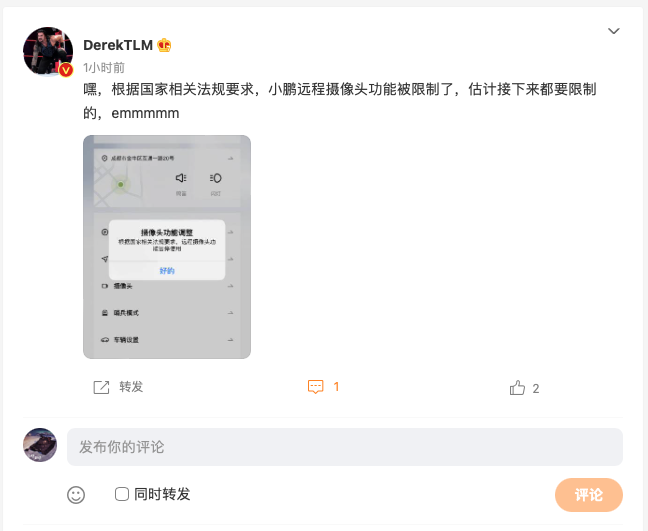Image resolution: width=648 pixels, height=531 pixels.
Task: Open the emoji picker
Action: [x=76, y=494]
